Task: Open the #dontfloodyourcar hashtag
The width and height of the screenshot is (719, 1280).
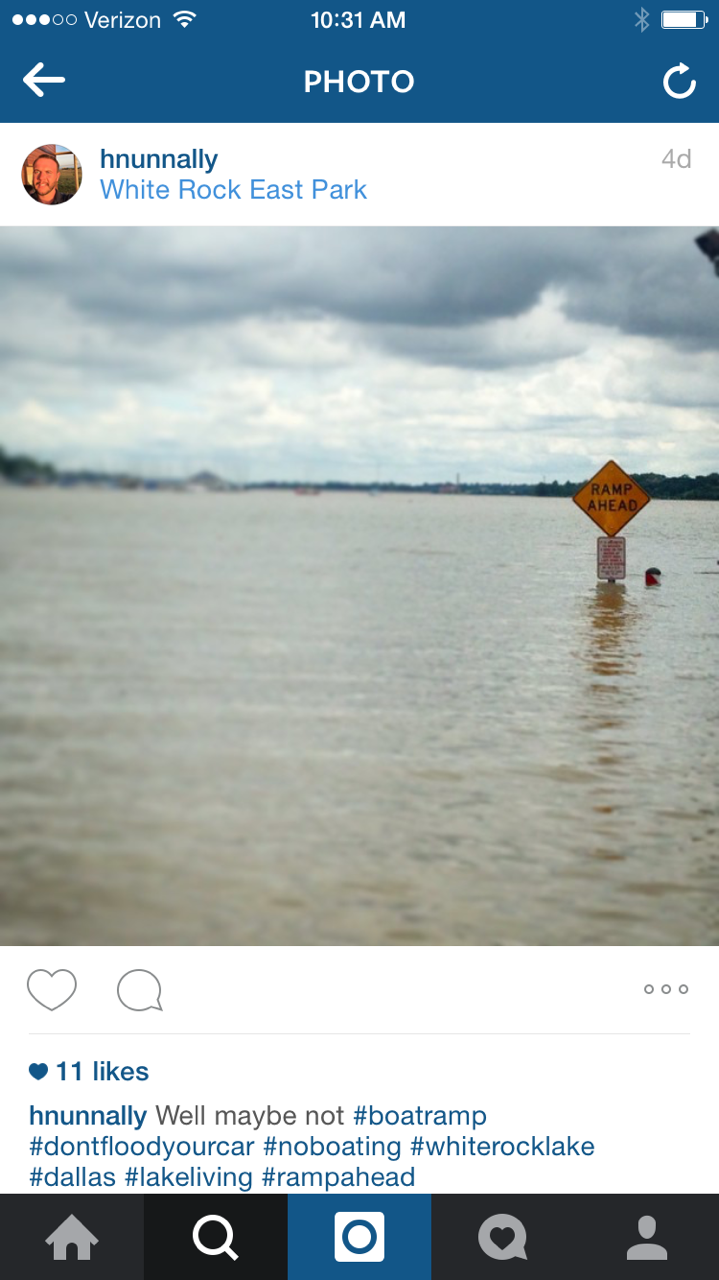Action: [142, 1146]
